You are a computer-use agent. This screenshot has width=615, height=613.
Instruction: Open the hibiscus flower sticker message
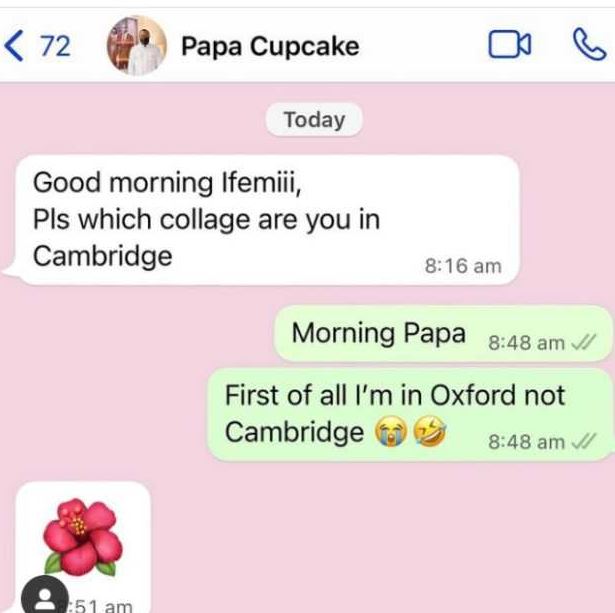[x=82, y=538]
